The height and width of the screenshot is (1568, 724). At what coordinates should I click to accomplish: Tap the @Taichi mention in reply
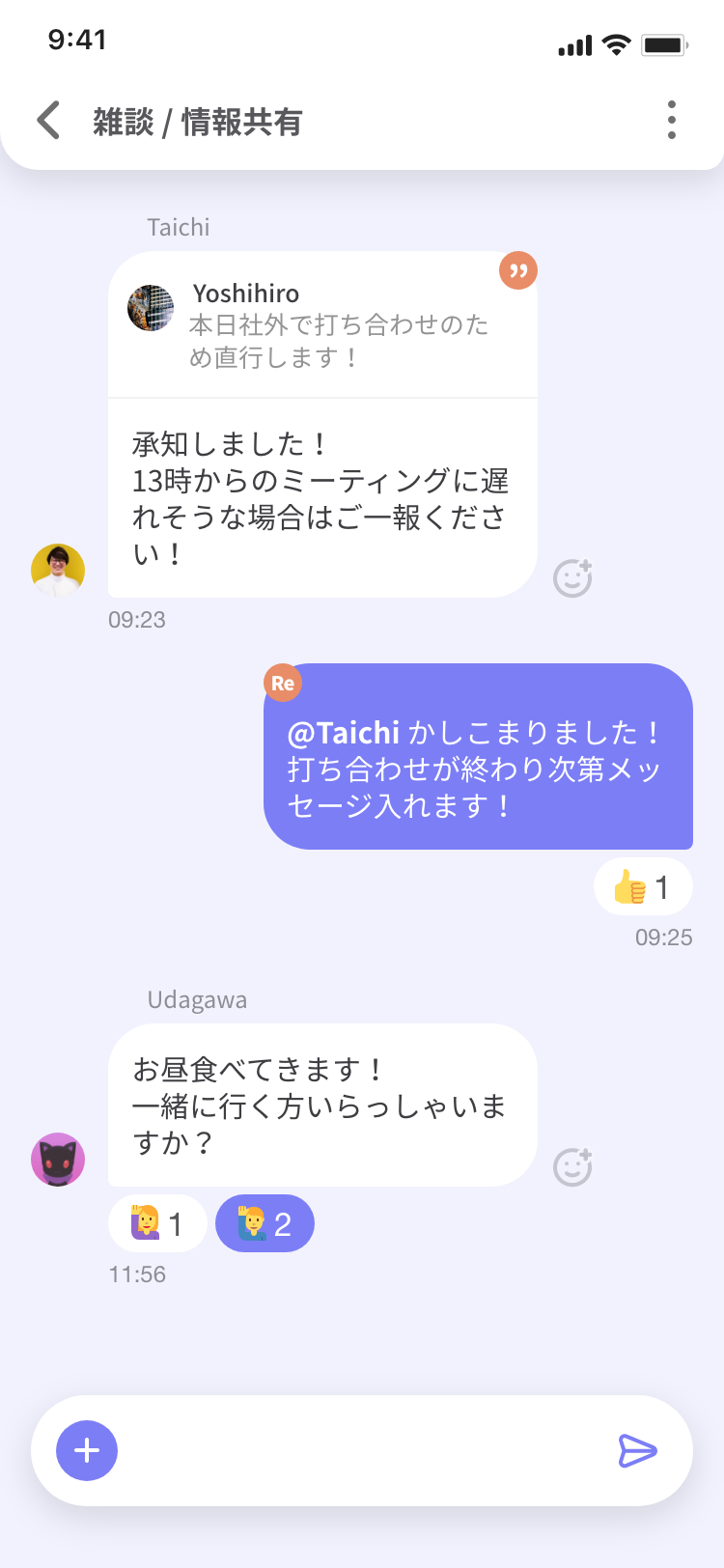pyautogui.click(x=344, y=733)
